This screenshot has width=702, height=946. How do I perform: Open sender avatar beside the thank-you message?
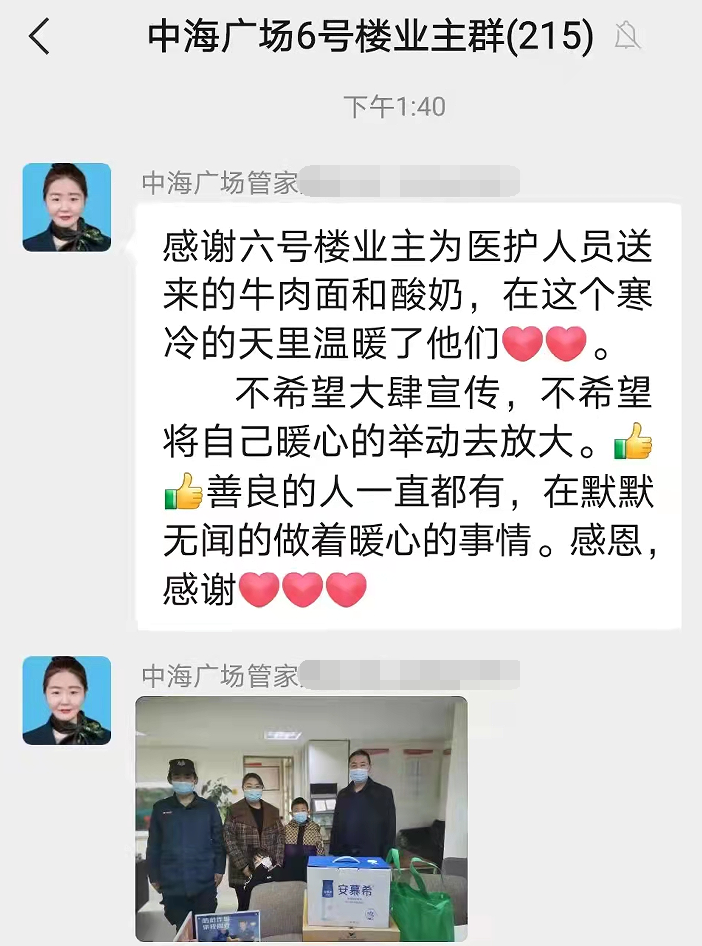pyautogui.click(x=67, y=207)
